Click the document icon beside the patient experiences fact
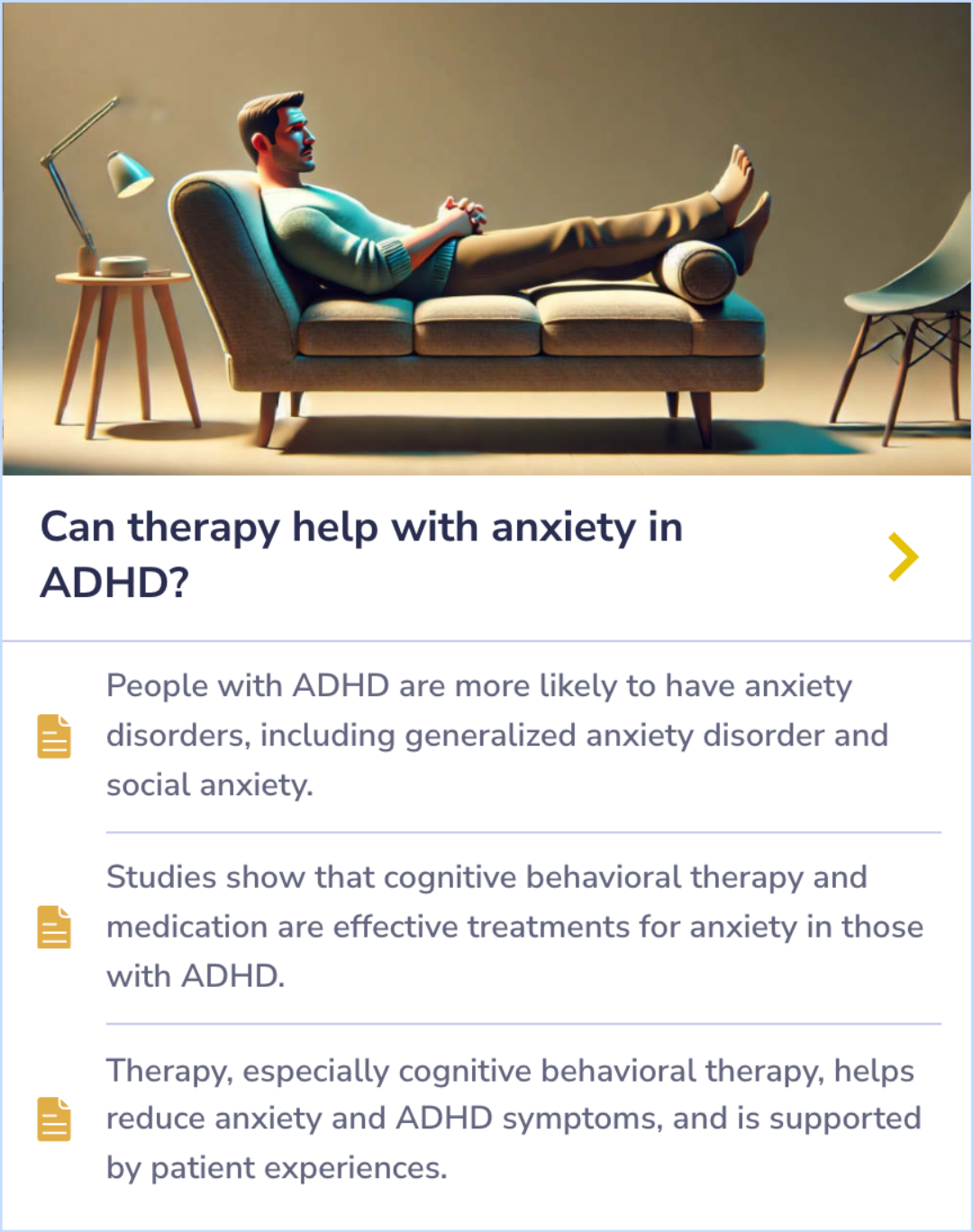Viewport: 973px width, 1232px height. [x=54, y=1118]
